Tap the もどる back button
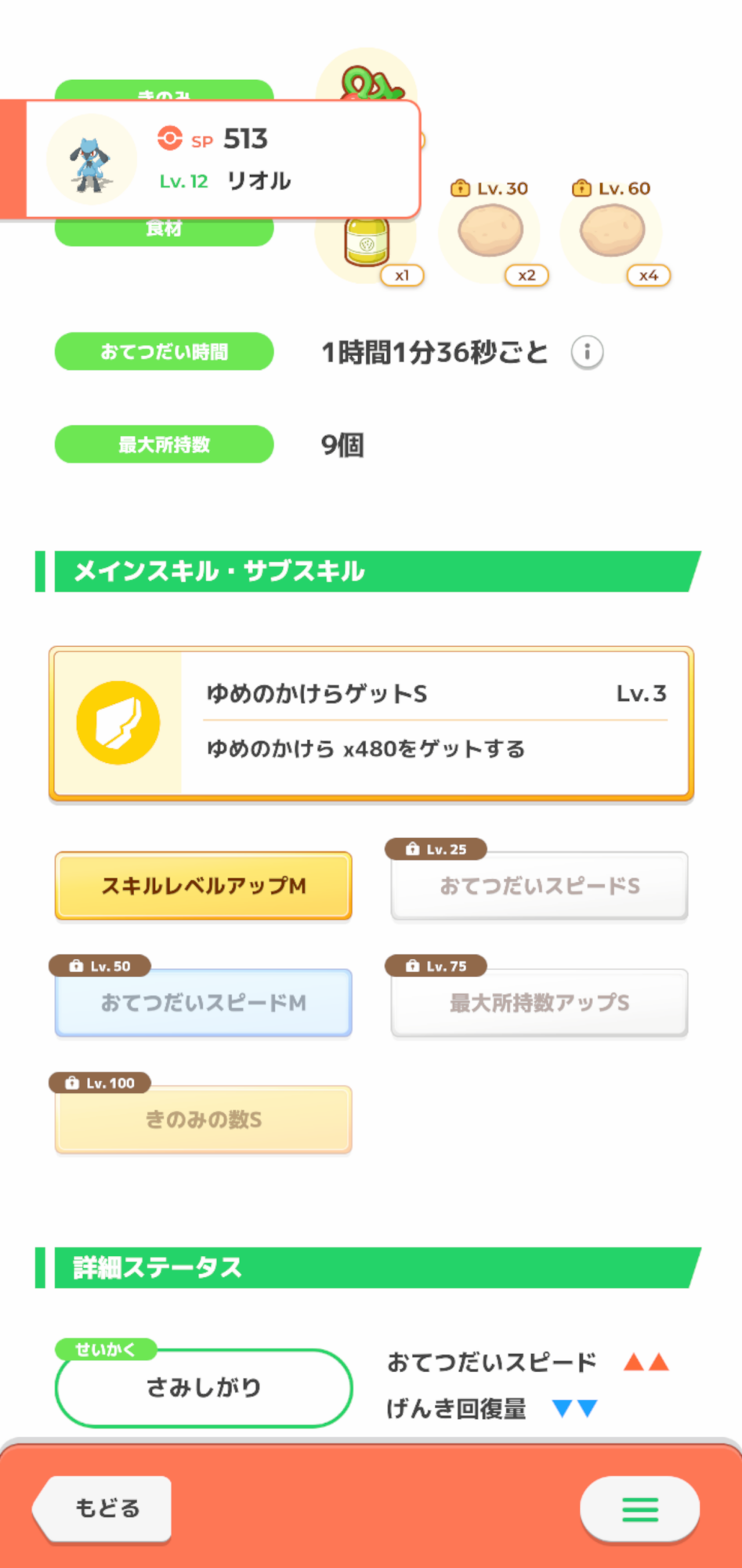The image size is (742, 1568). pyautogui.click(x=103, y=1508)
